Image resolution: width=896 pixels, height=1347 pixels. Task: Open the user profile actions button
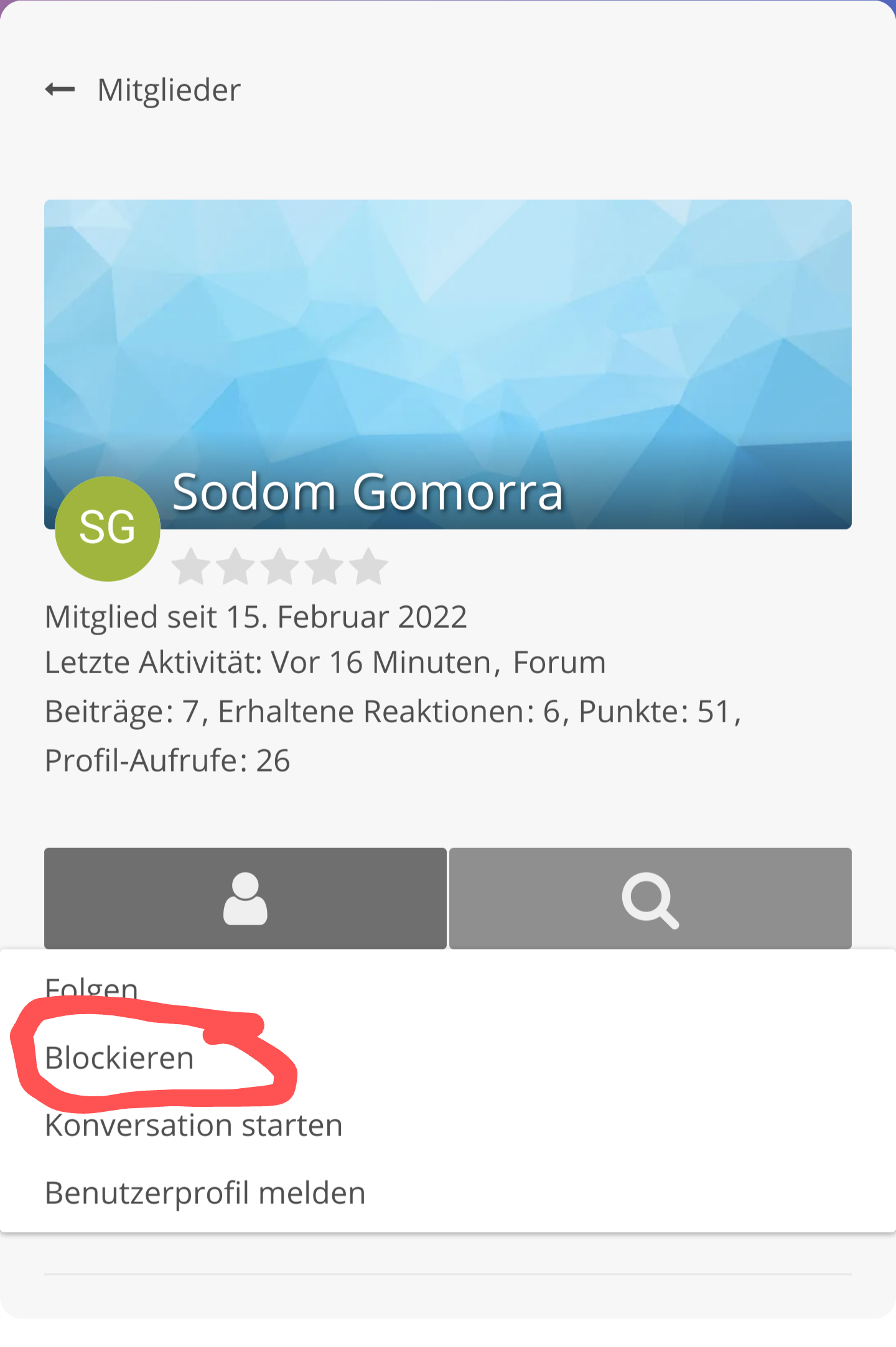coord(245,898)
